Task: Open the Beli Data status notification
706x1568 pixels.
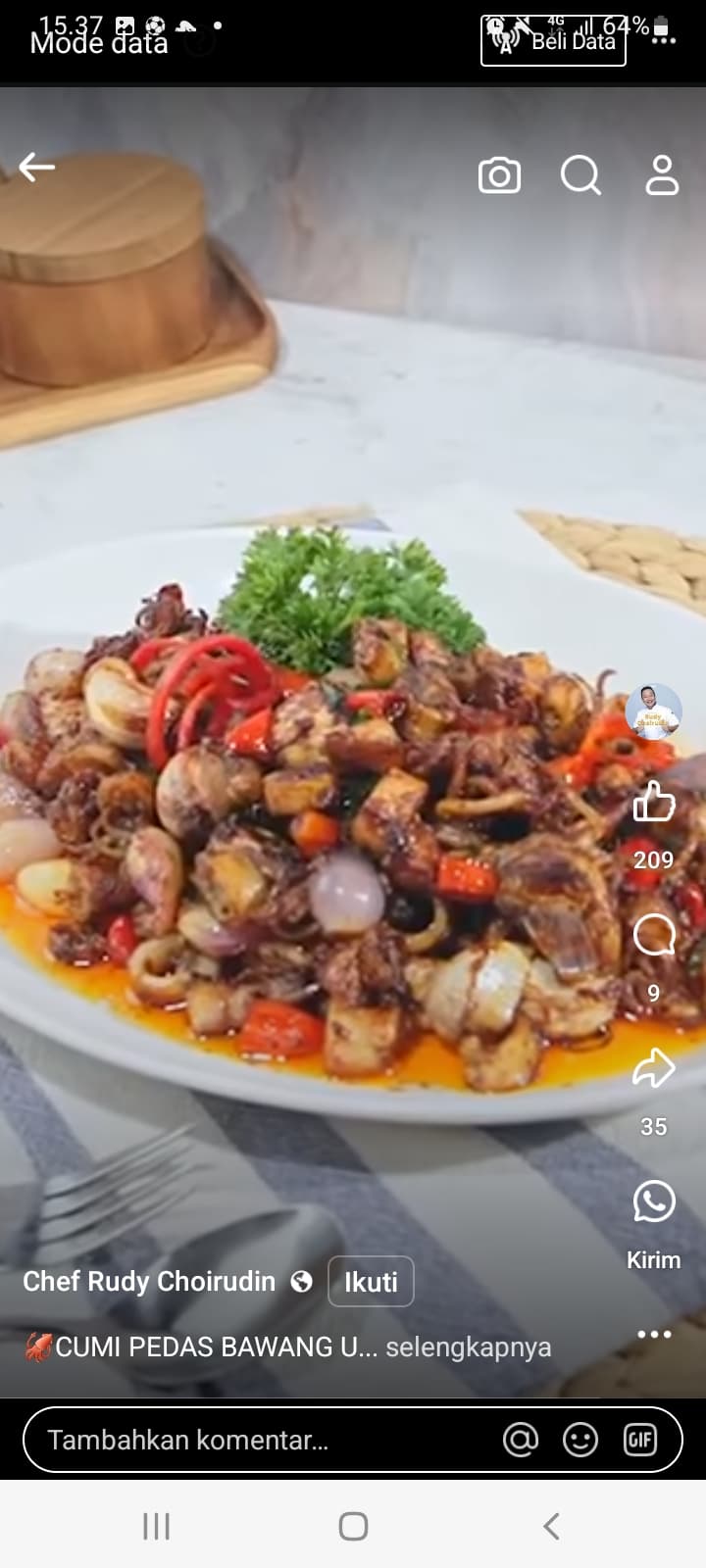Action: tap(552, 41)
